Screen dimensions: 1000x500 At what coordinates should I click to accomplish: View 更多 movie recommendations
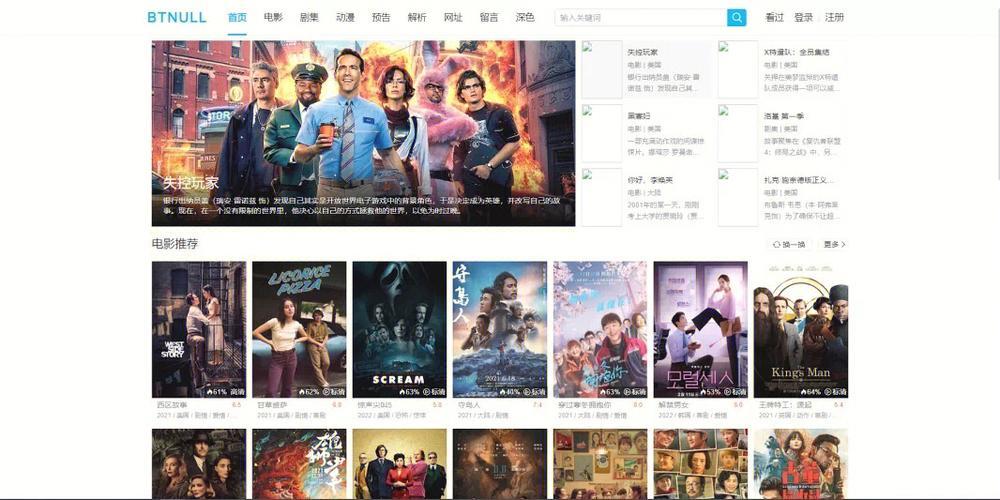click(x=834, y=244)
